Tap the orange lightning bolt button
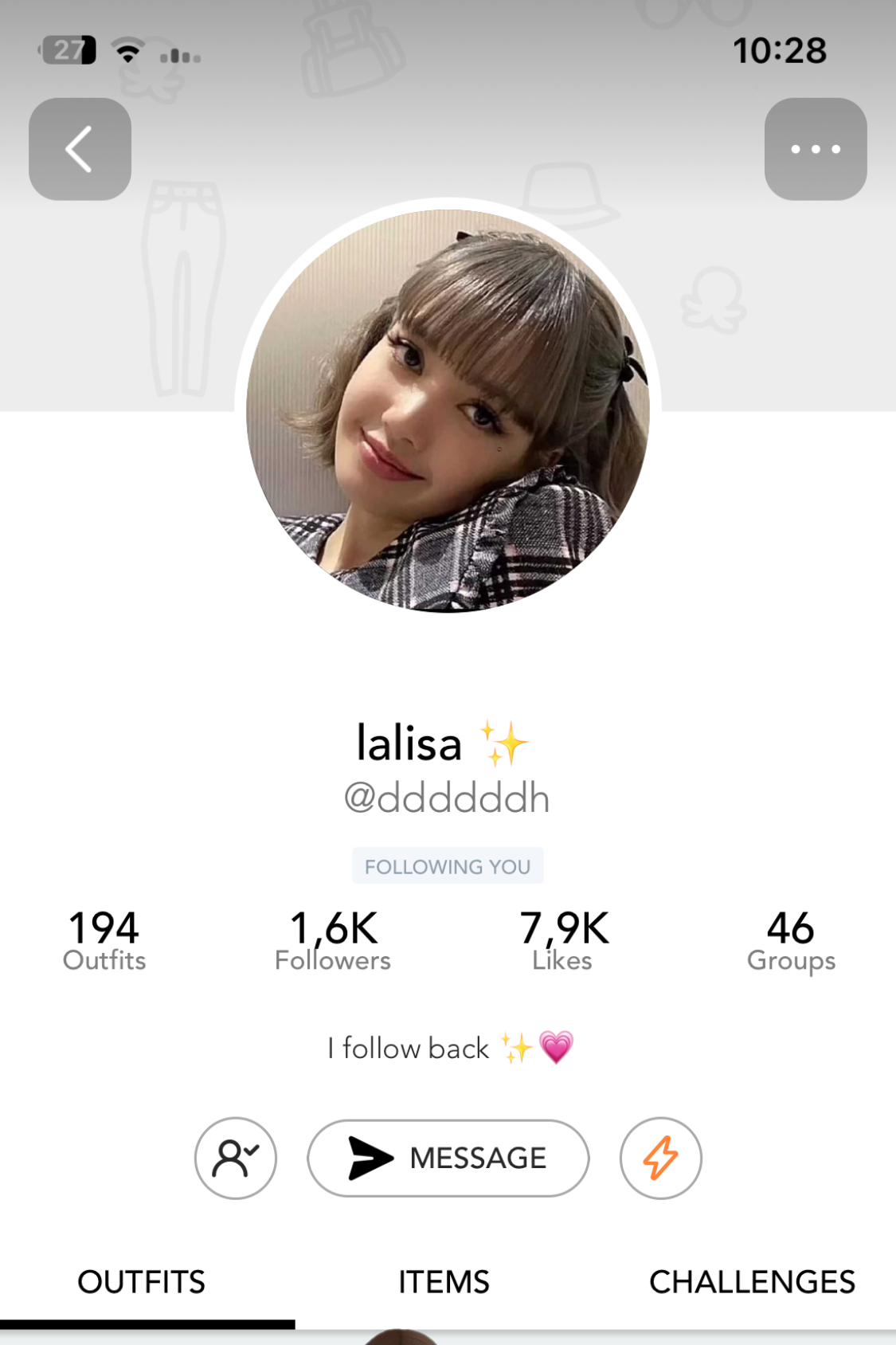This screenshot has height=1345, width=896. tap(660, 1158)
